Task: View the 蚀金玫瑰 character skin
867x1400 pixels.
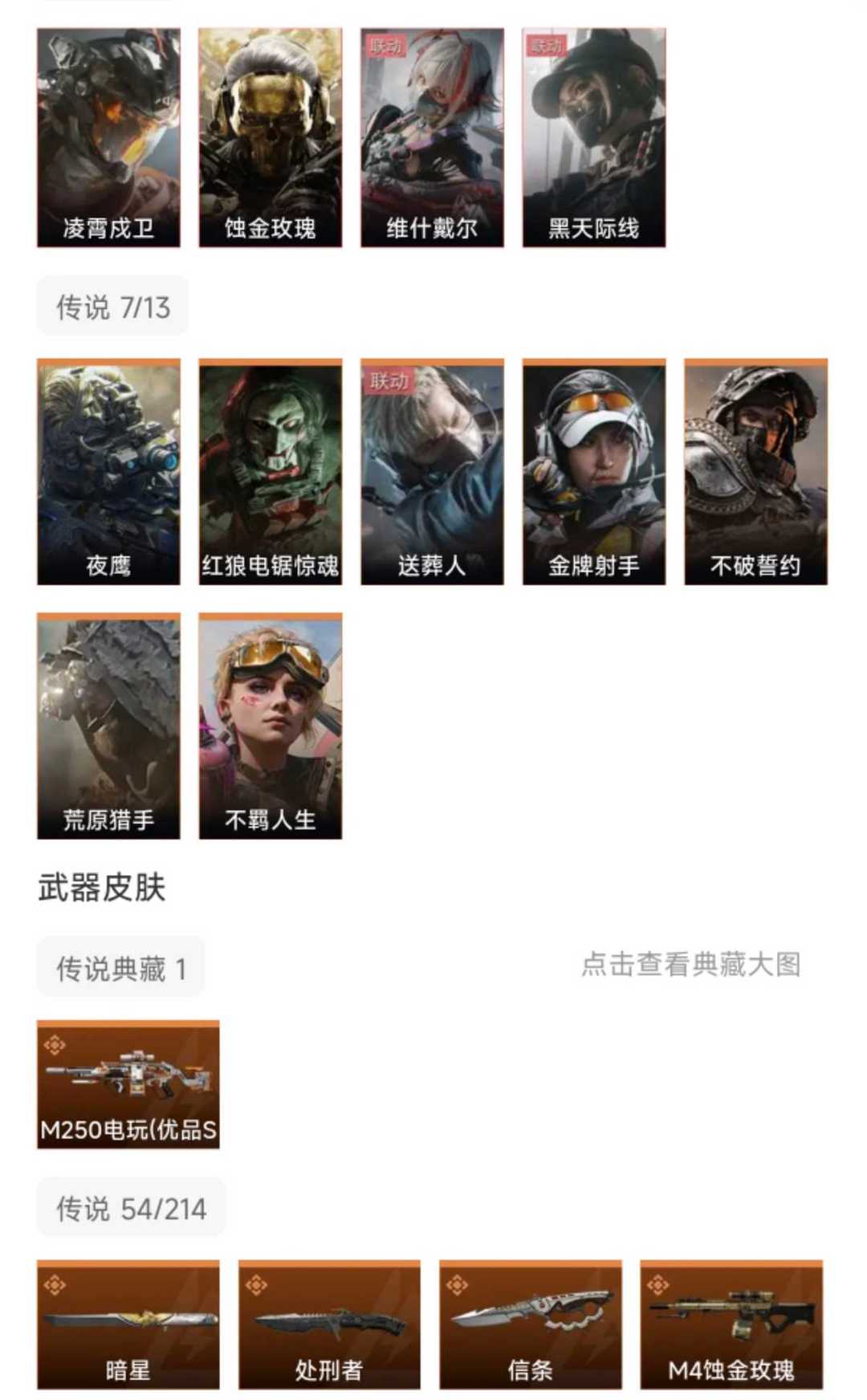Action: [x=271, y=137]
